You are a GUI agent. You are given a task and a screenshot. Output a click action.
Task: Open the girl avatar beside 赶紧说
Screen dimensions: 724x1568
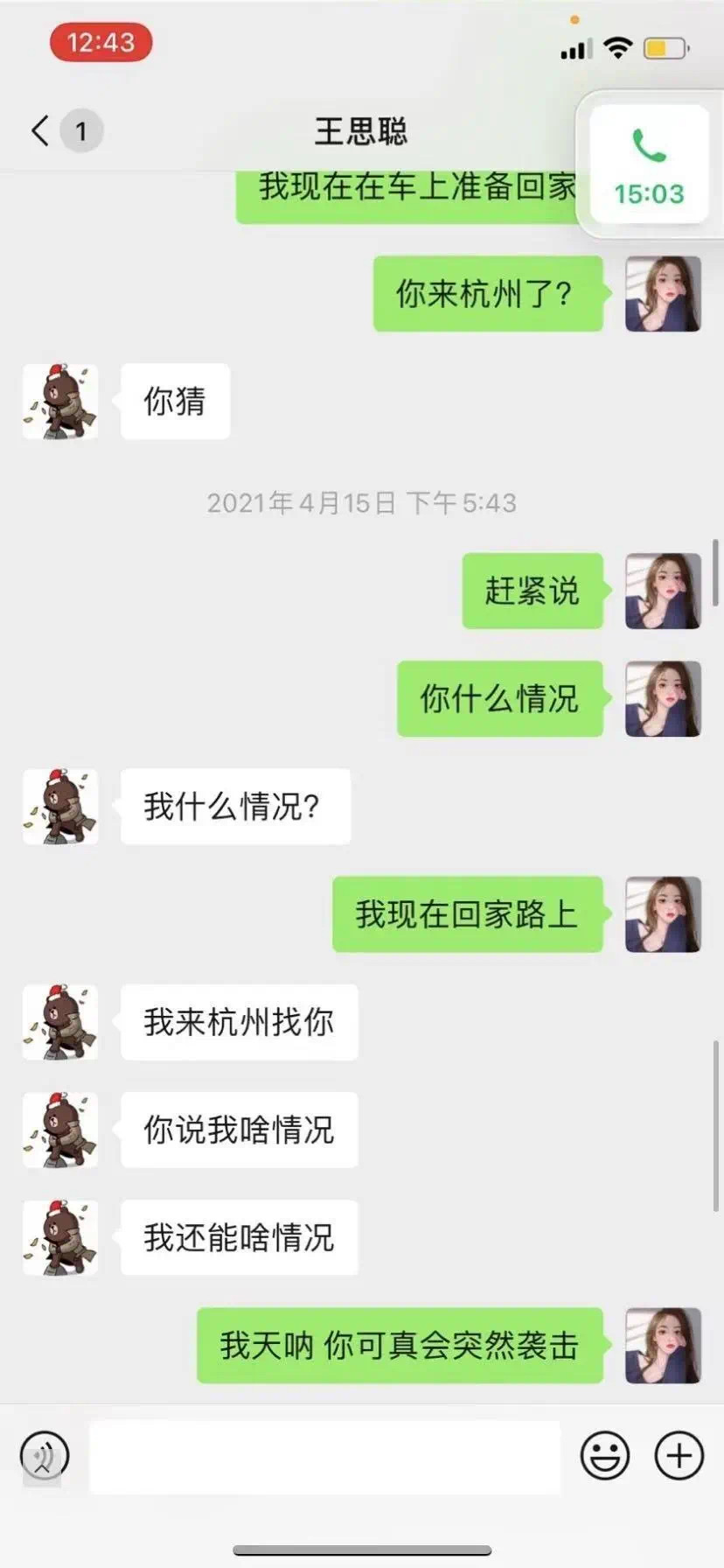pyautogui.click(x=663, y=591)
